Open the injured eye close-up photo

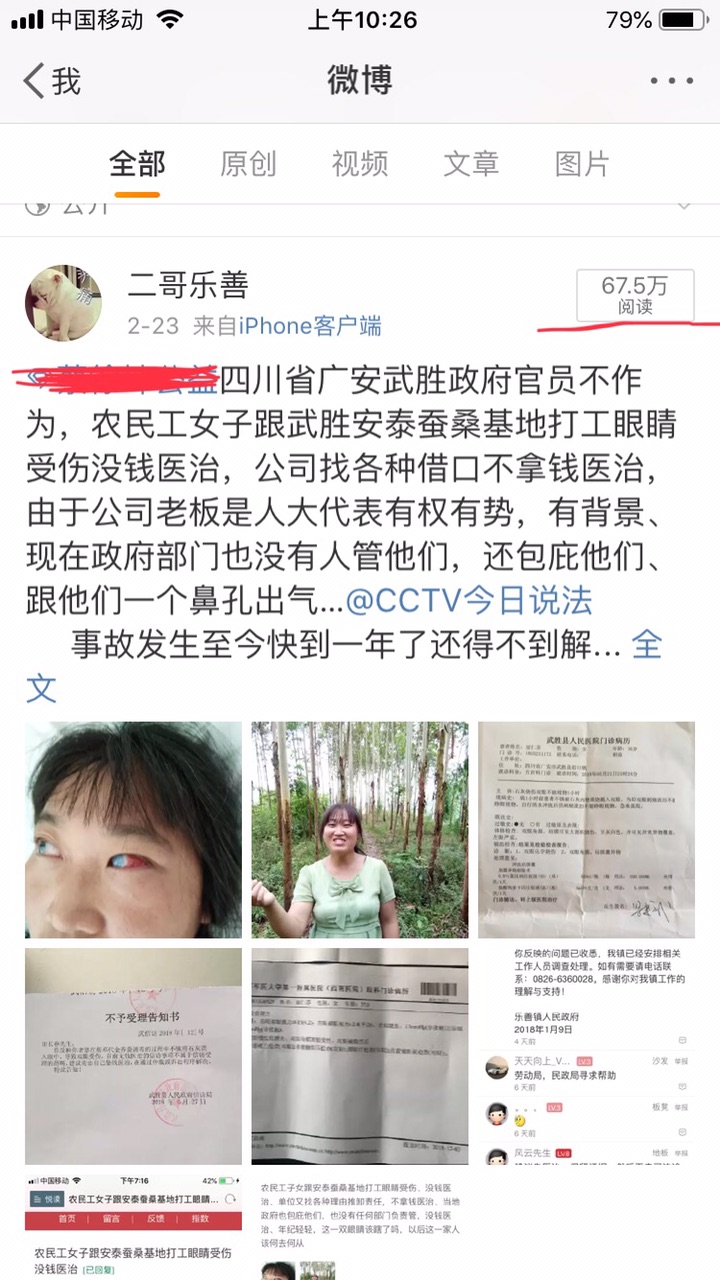(x=133, y=829)
